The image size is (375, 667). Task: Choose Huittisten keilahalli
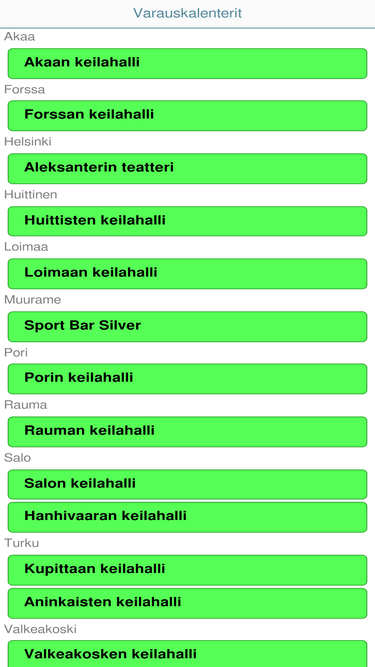(x=187, y=221)
